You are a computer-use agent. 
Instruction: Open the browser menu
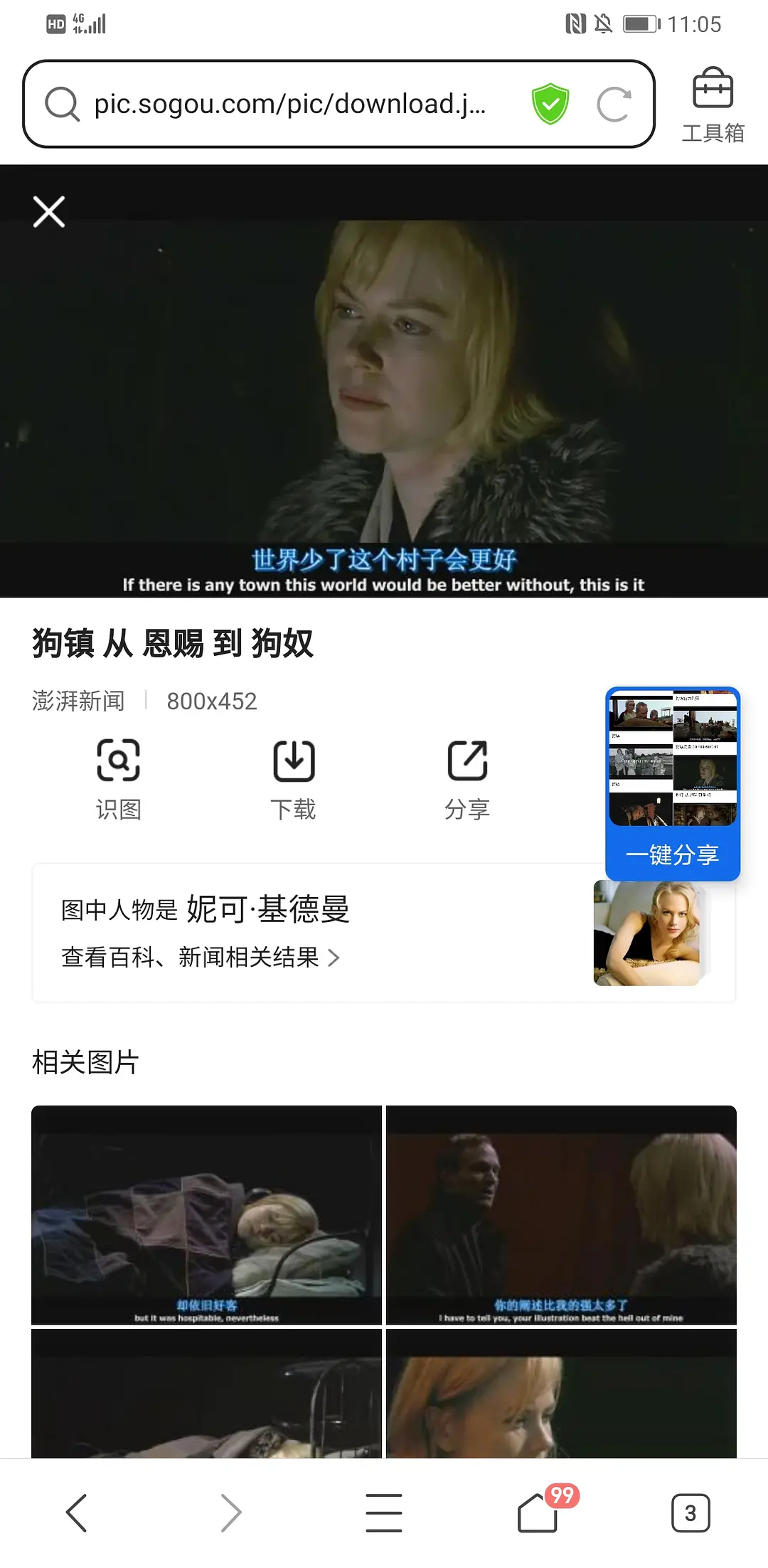pyautogui.click(x=384, y=1512)
